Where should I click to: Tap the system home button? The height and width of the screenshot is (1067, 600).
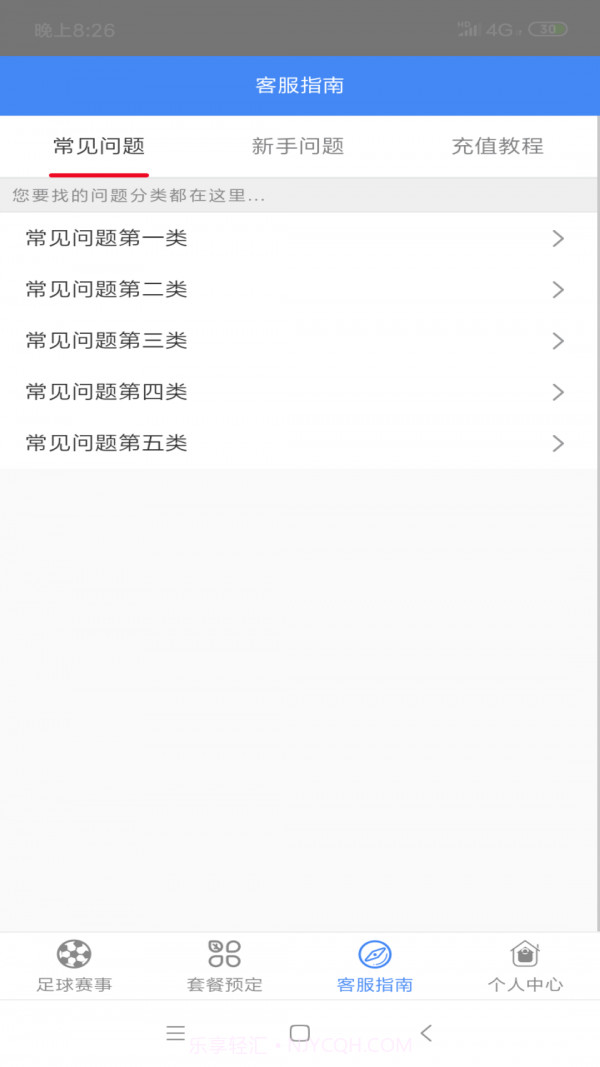click(300, 1033)
